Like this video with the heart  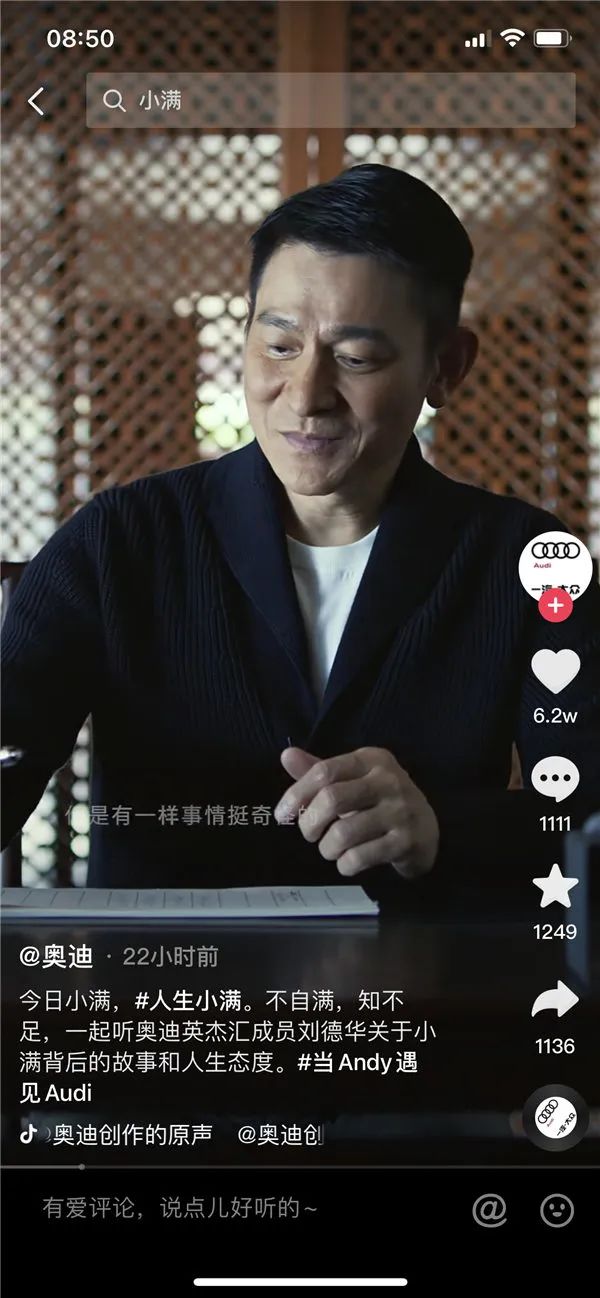pos(555,672)
